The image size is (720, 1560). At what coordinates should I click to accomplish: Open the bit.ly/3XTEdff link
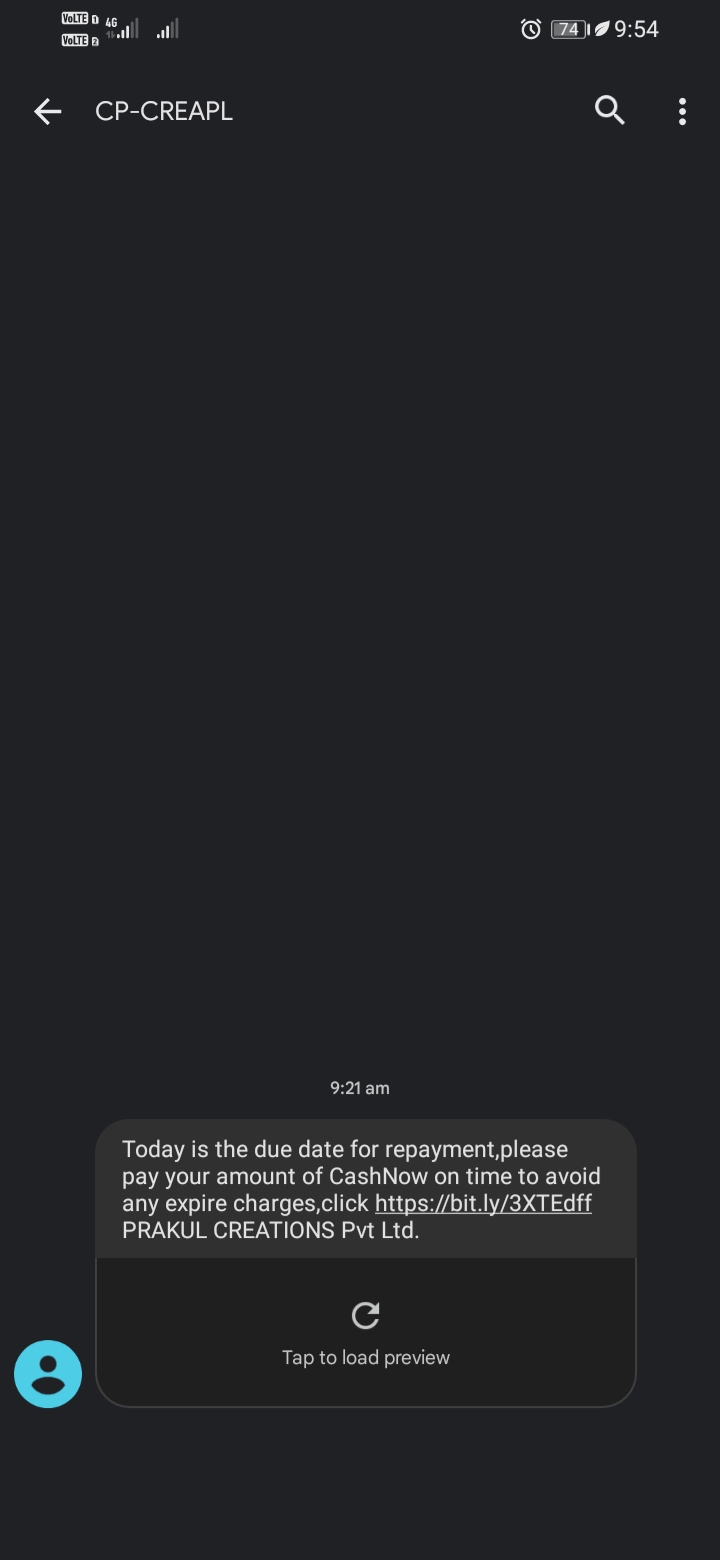click(483, 1203)
